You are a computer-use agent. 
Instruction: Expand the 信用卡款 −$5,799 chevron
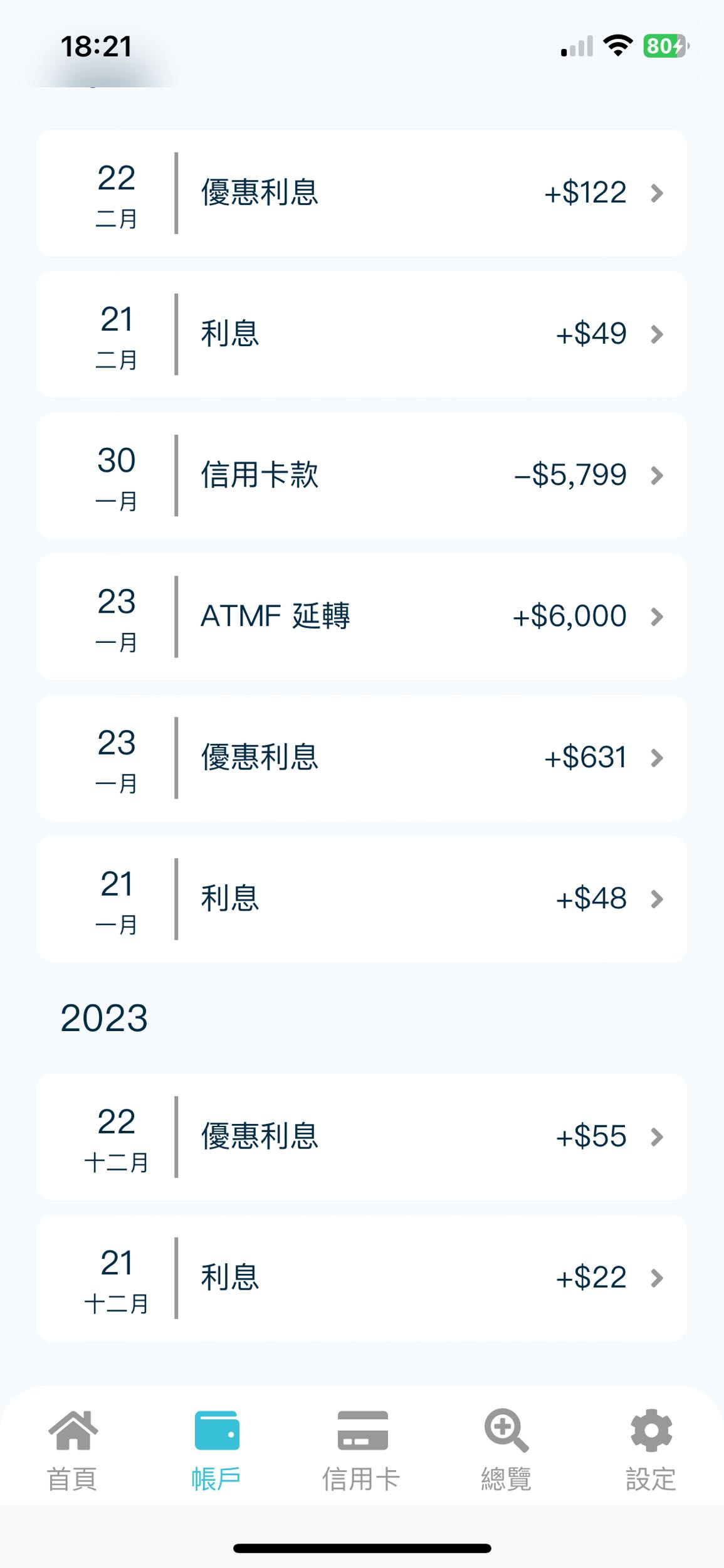(657, 475)
